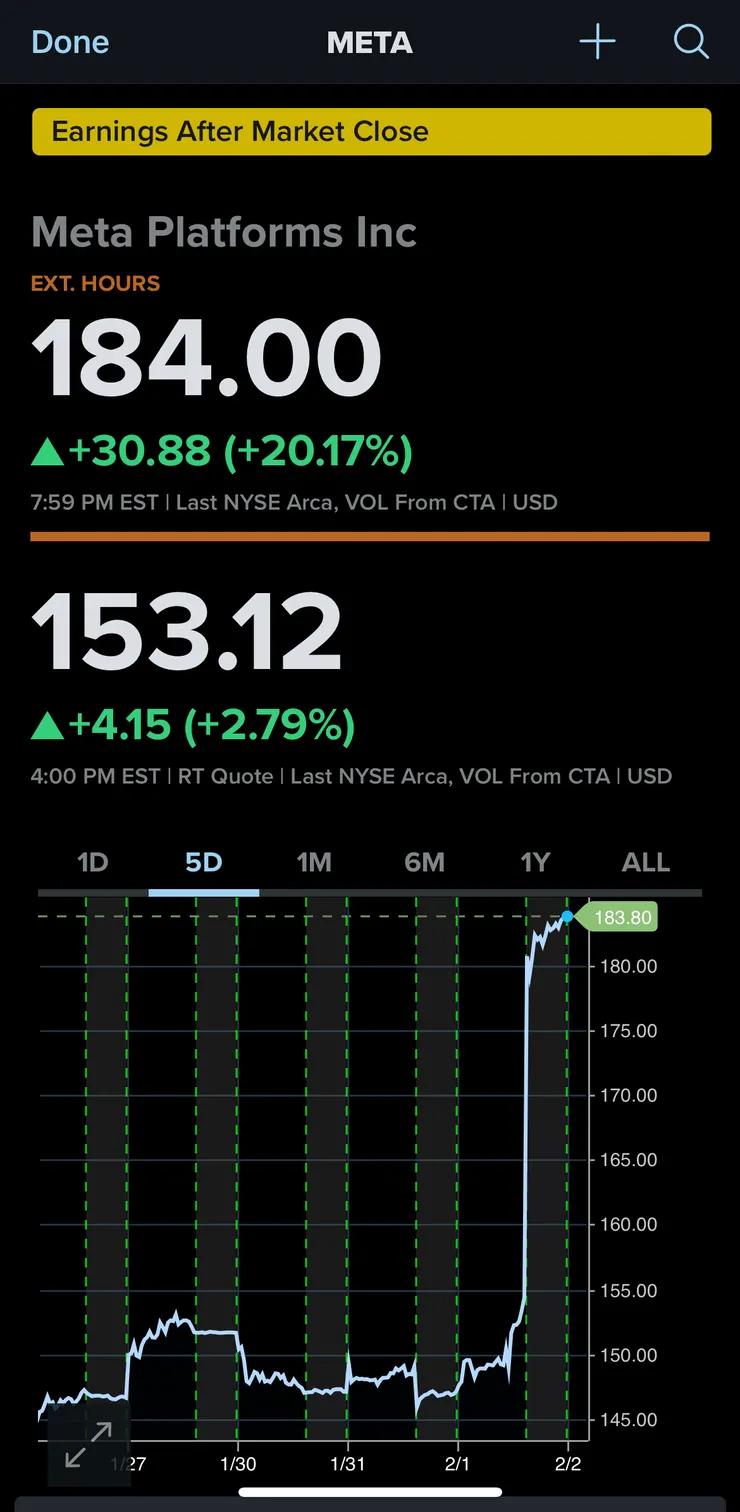Image resolution: width=740 pixels, height=1512 pixels.
Task: View the 1Y chart range
Action: [x=535, y=862]
